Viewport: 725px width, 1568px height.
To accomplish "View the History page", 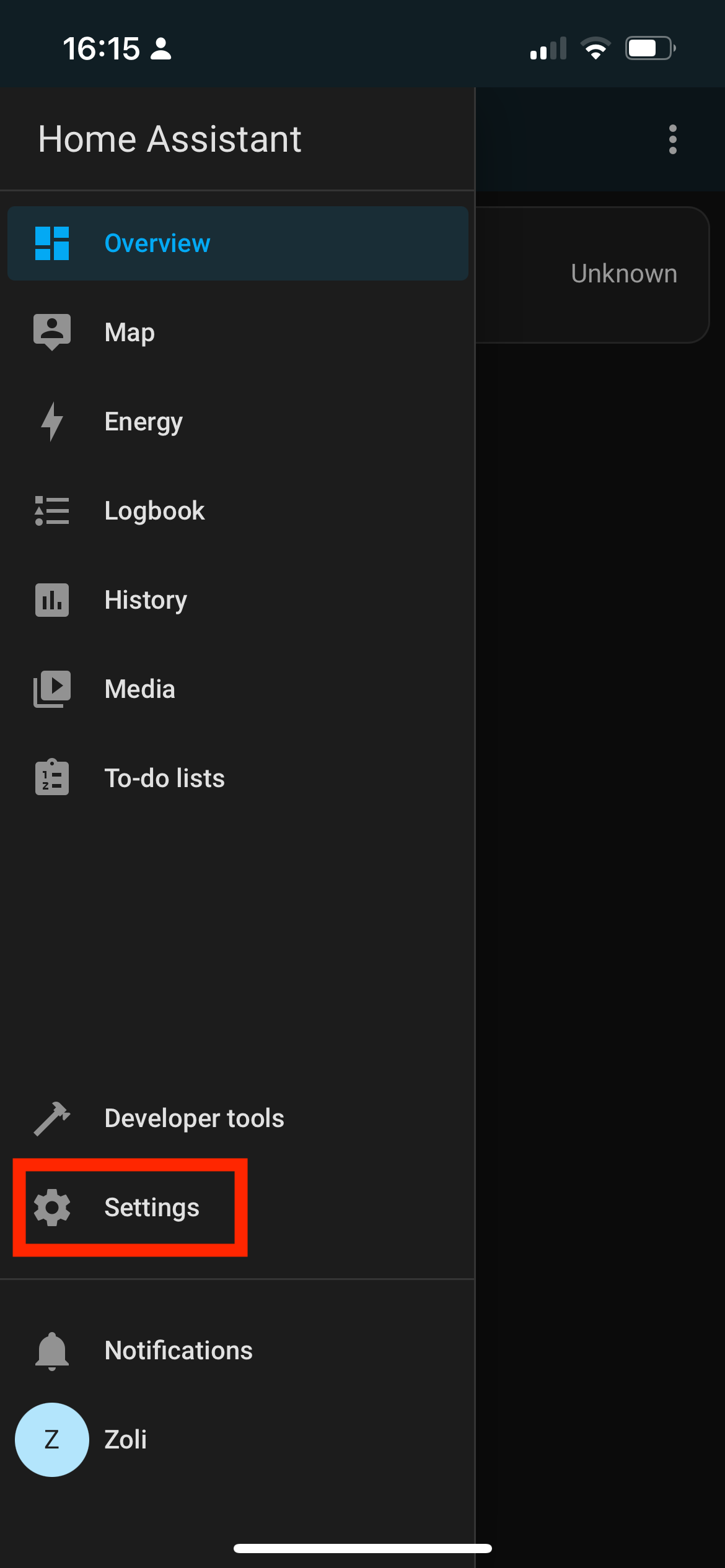I will coord(146,600).
